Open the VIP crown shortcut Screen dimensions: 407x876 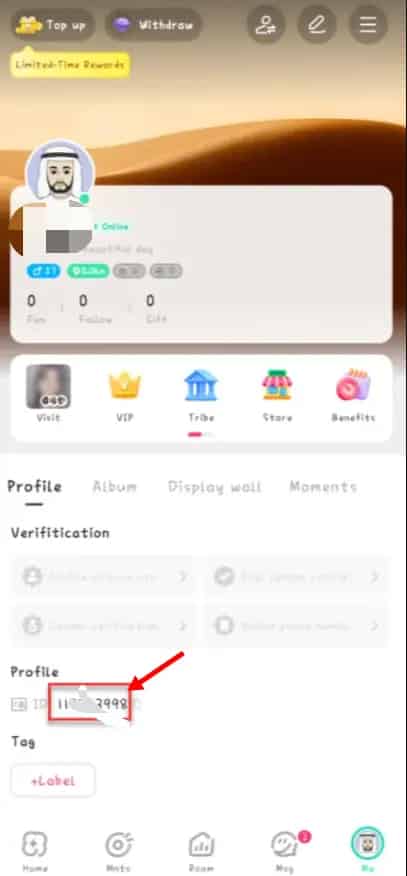point(125,393)
